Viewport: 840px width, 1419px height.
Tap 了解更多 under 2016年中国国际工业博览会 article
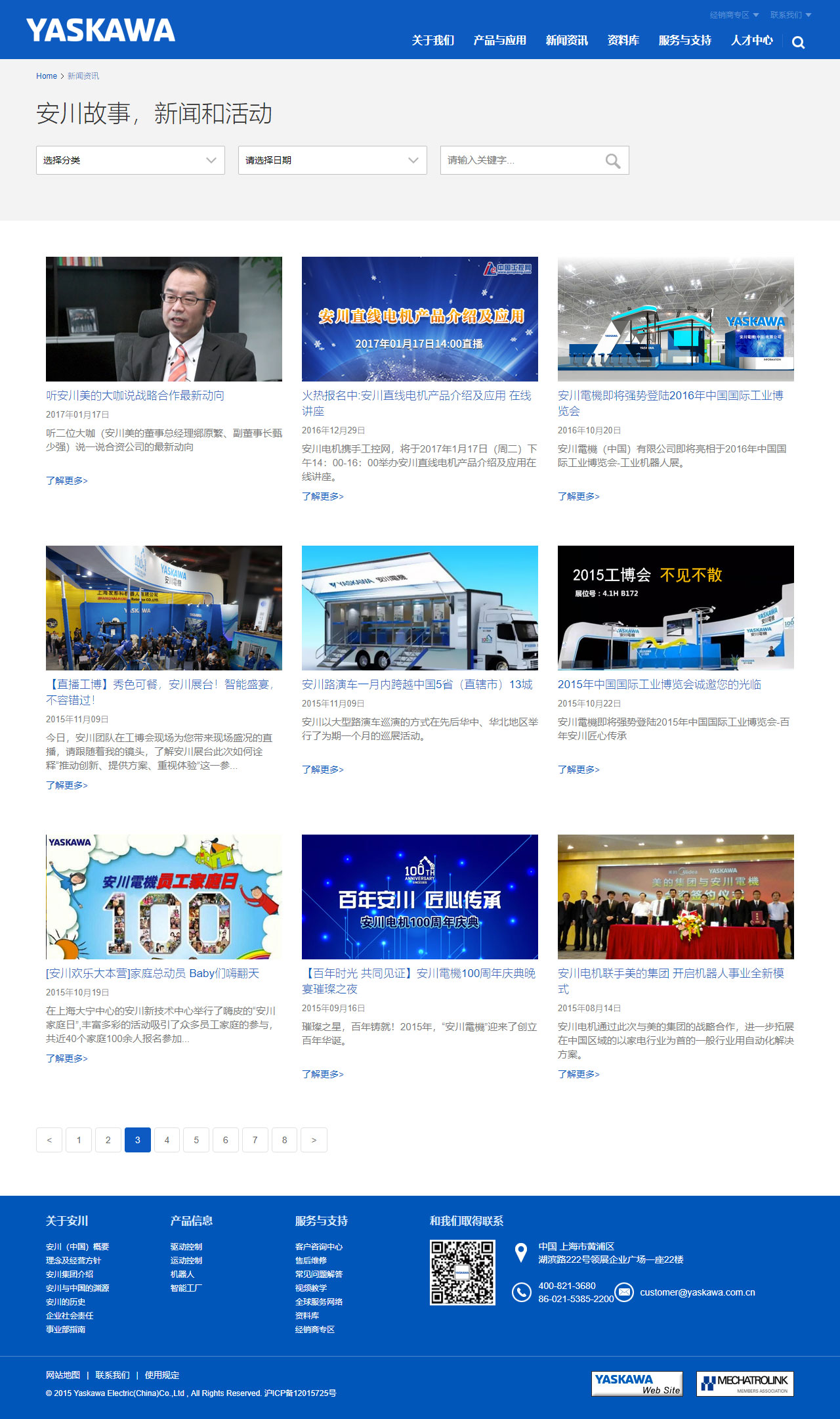click(578, 496)
